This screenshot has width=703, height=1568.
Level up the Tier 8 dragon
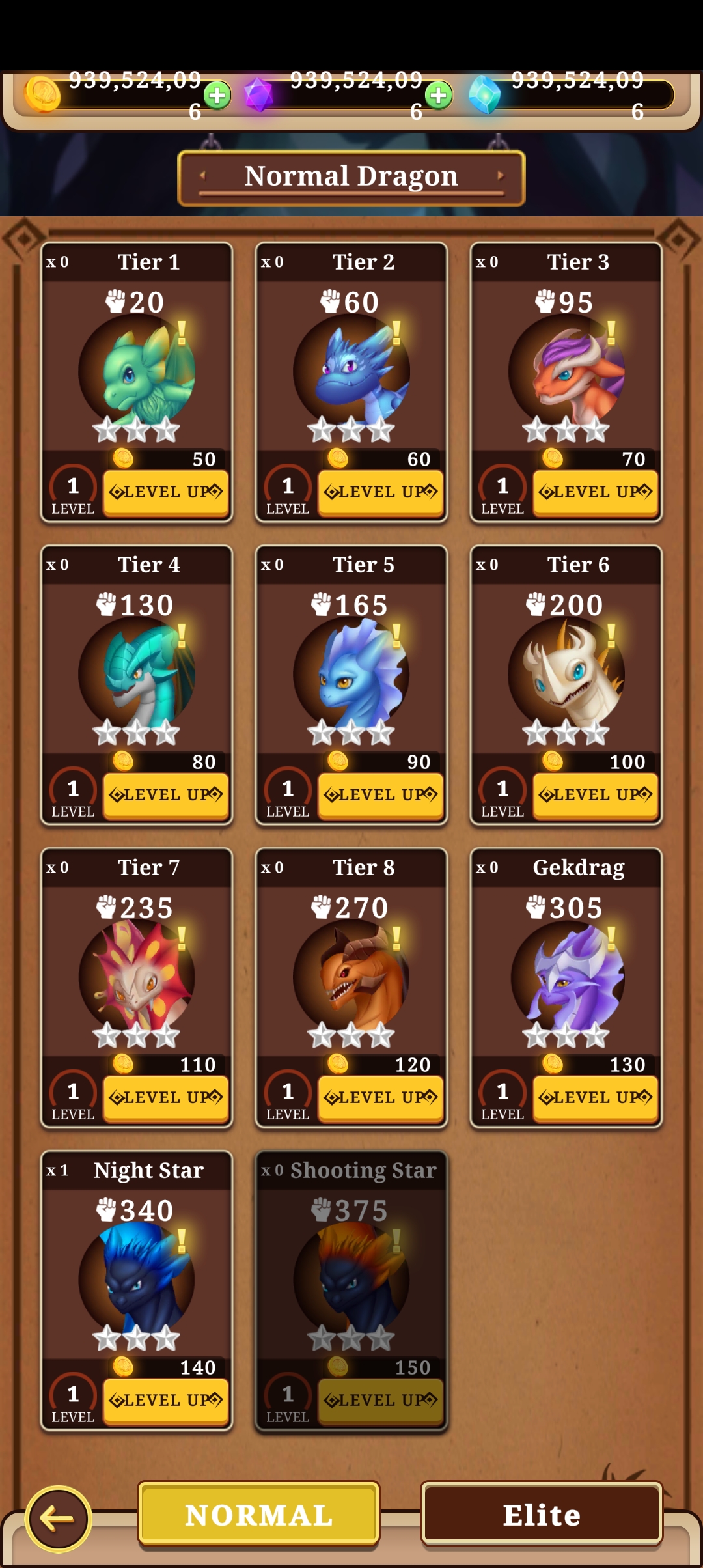click(x=381, y=1098)
